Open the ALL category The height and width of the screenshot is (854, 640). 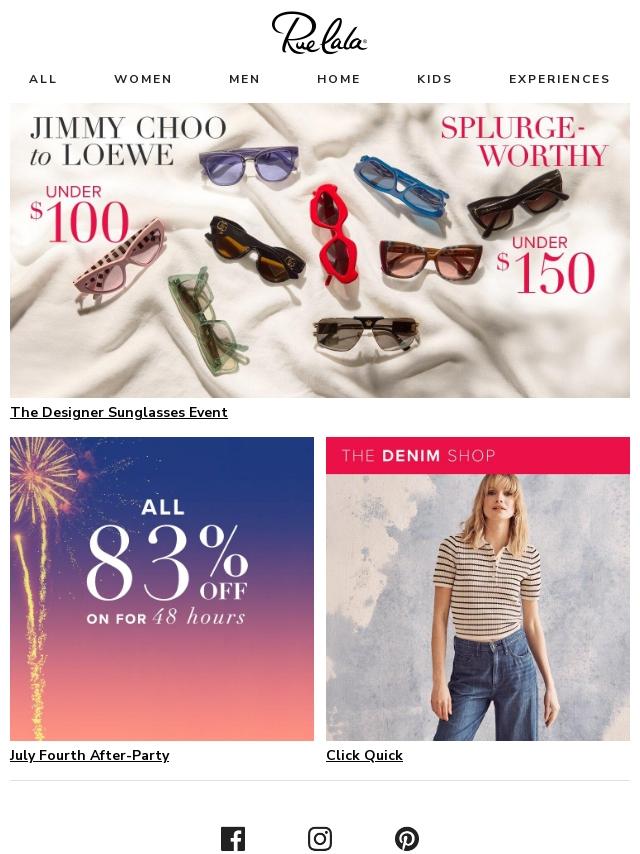(43, 79)
